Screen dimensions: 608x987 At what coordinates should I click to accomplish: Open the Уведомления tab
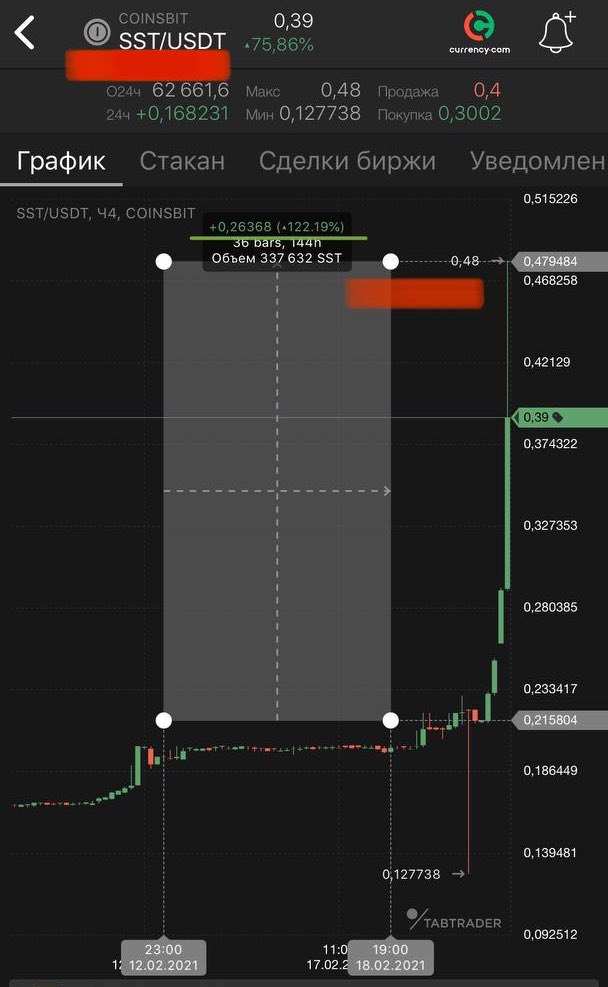(x=537, y=161)
